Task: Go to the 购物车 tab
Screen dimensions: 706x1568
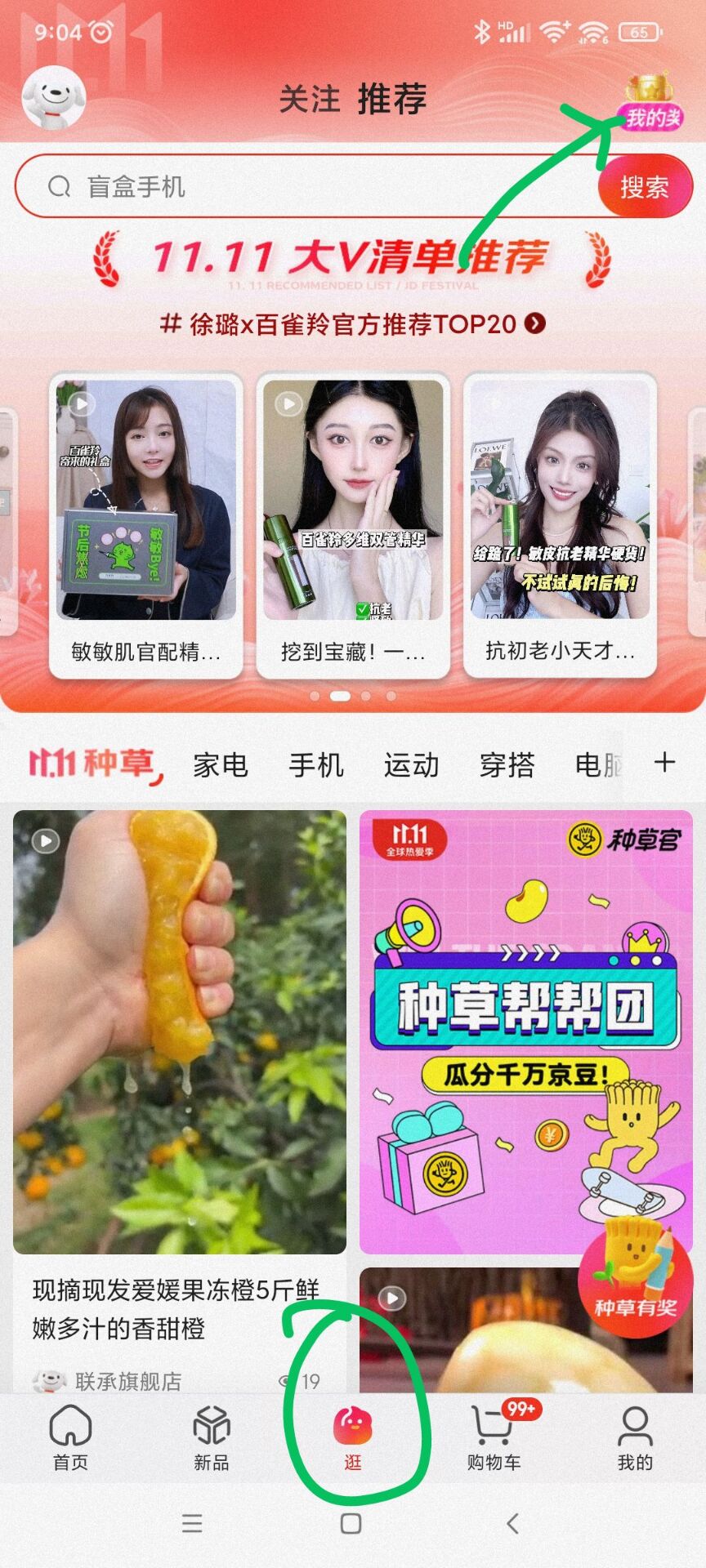Action: (494, 1439)
